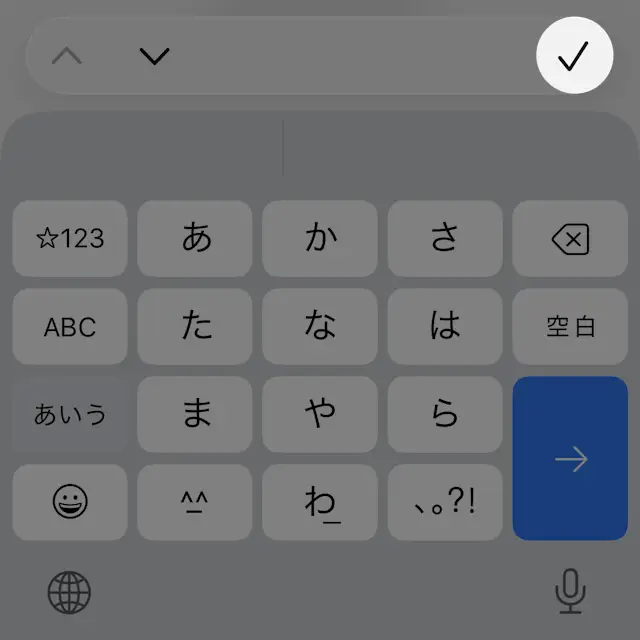Type the さ key
Screen dimensions: 640x640
click(x=445, y=238)
